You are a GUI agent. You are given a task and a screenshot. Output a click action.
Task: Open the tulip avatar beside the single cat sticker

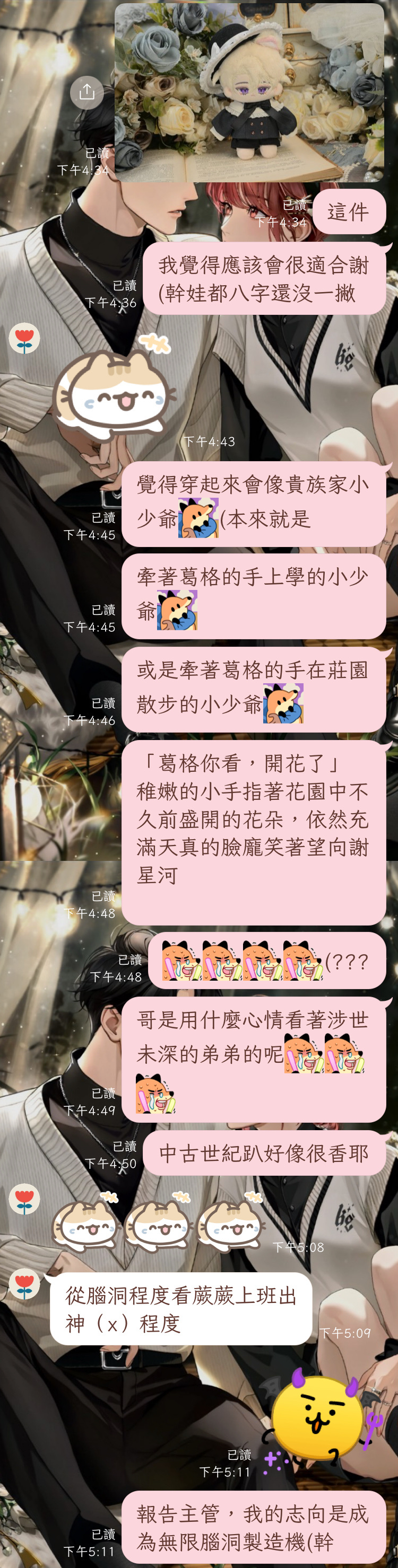click(24, 338)
